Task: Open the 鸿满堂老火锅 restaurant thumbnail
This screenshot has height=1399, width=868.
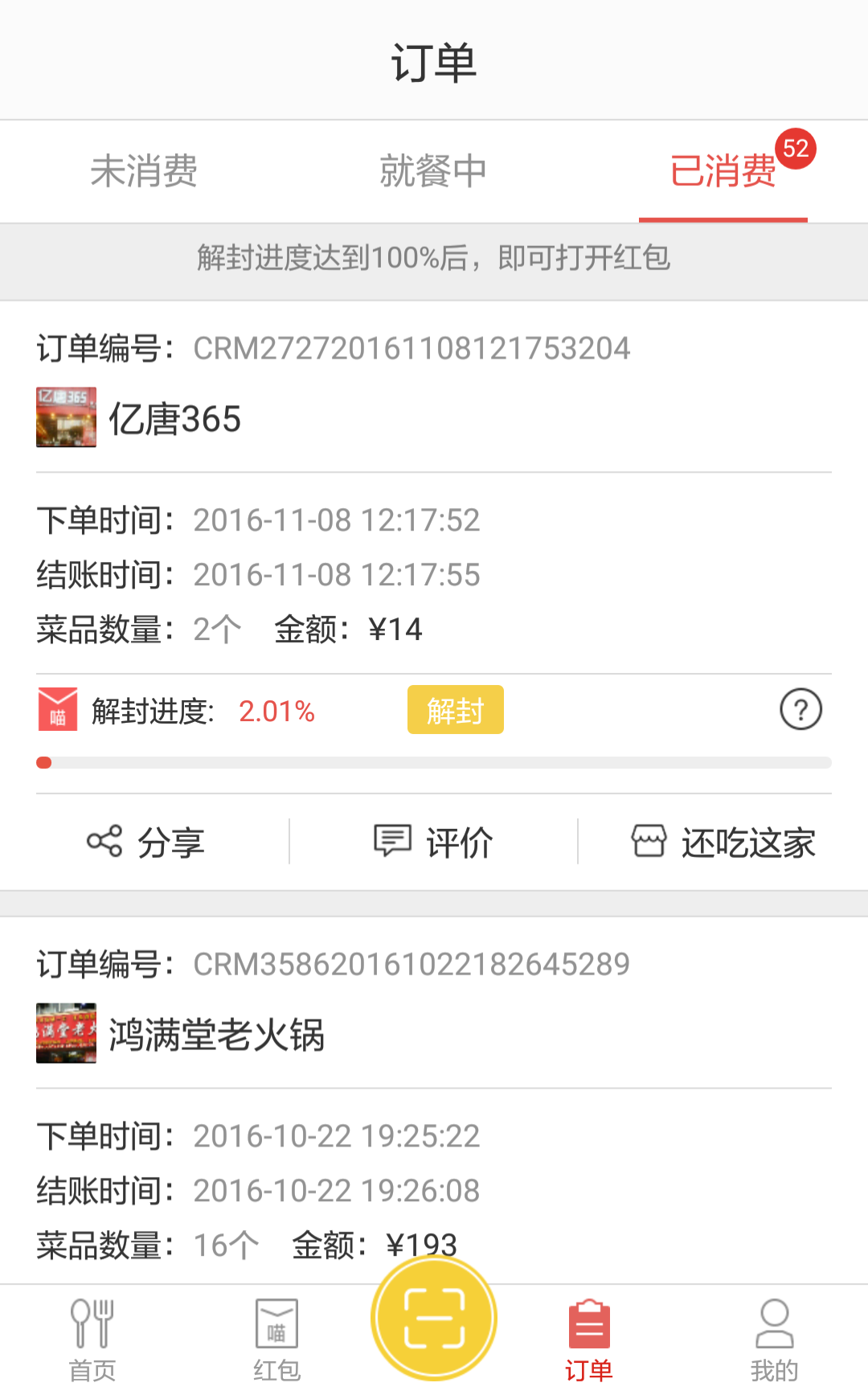Action: [x=66, y=1033]
